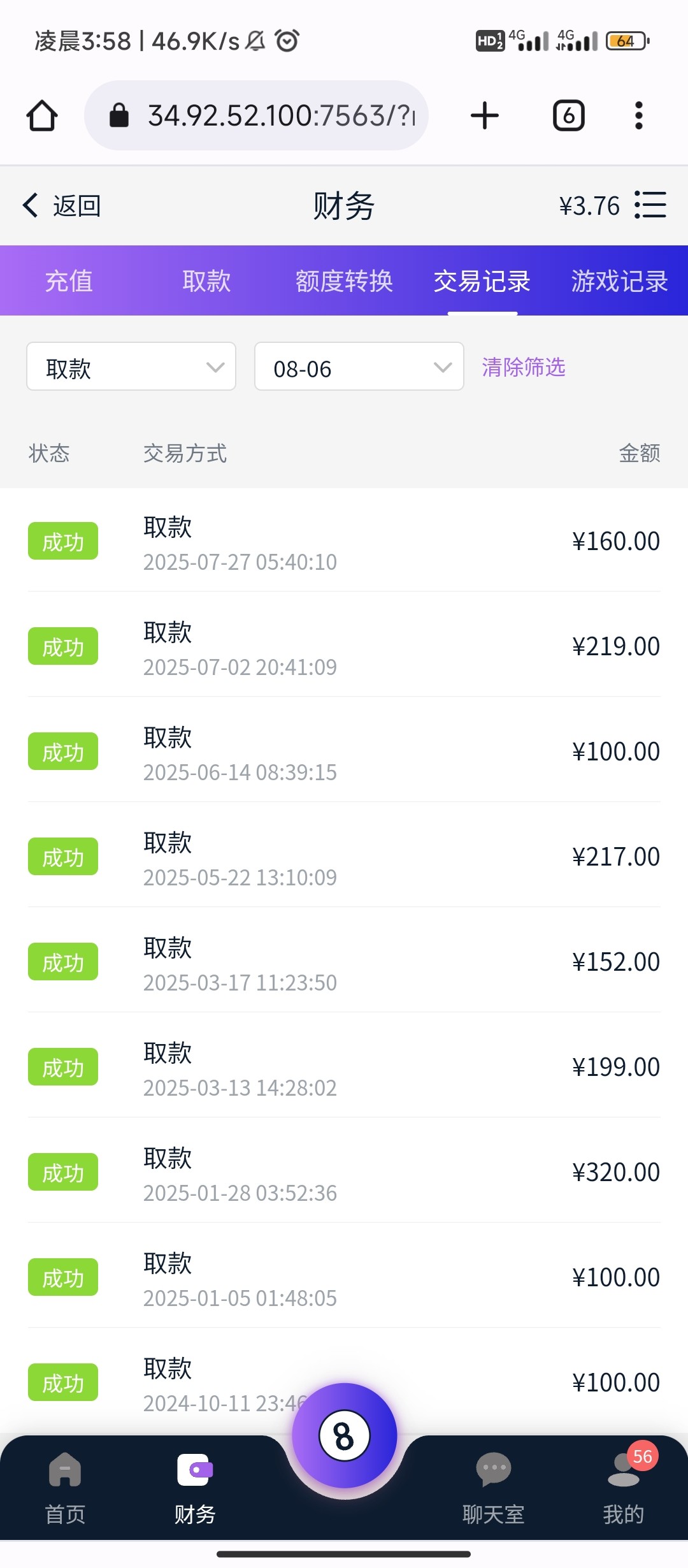Go to 我的 profile tab
This screenshot has height=1568, width=688.
tap(624, 1488)
